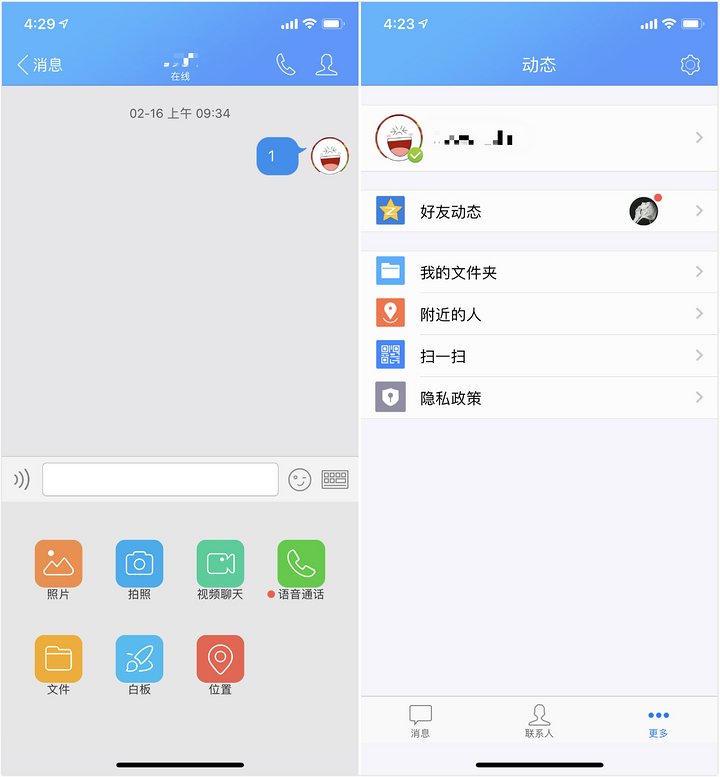The image size is (720, 777).
Task: Switch to the 联系人 contacts tab
Action: [539, 720]
